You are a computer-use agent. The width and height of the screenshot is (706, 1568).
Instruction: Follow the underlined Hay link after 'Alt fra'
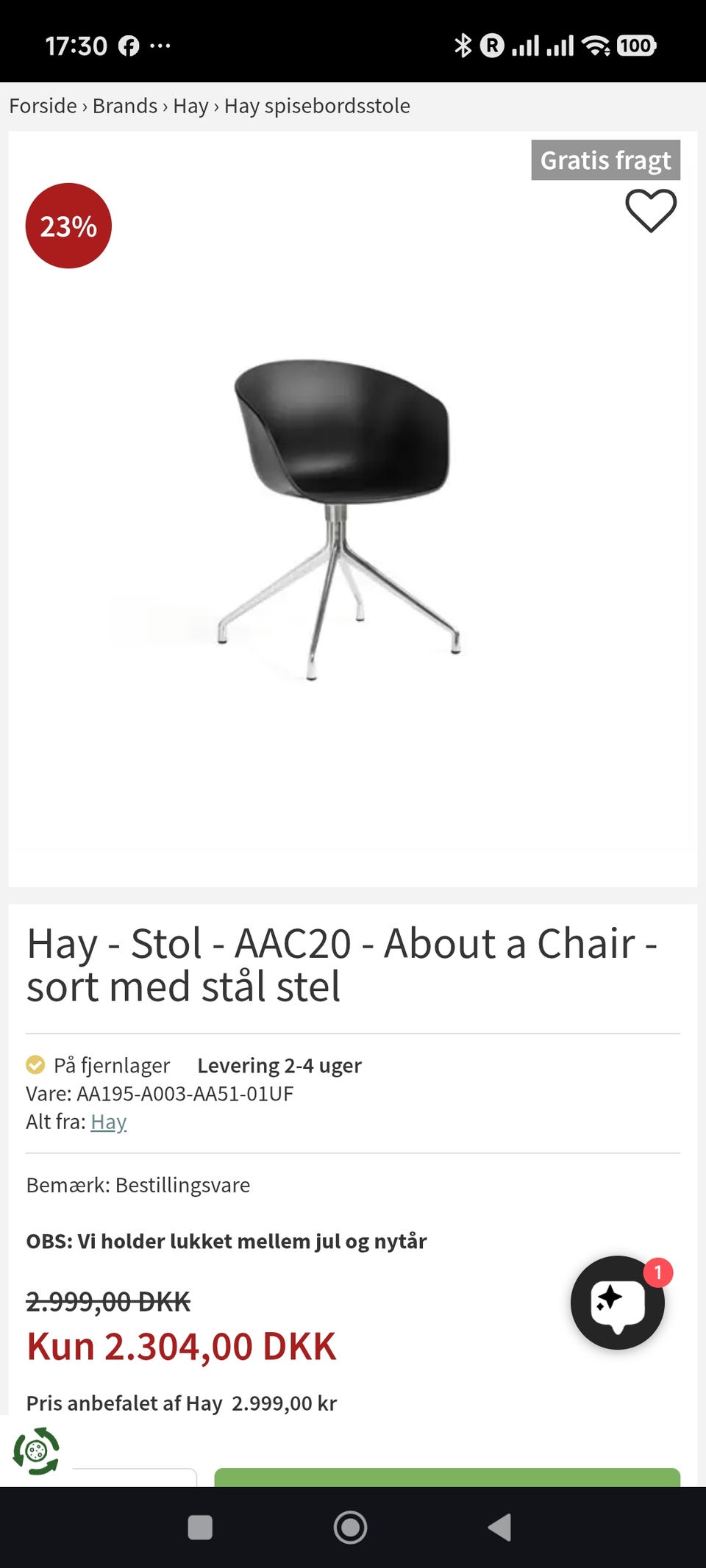click(109, 1122)
